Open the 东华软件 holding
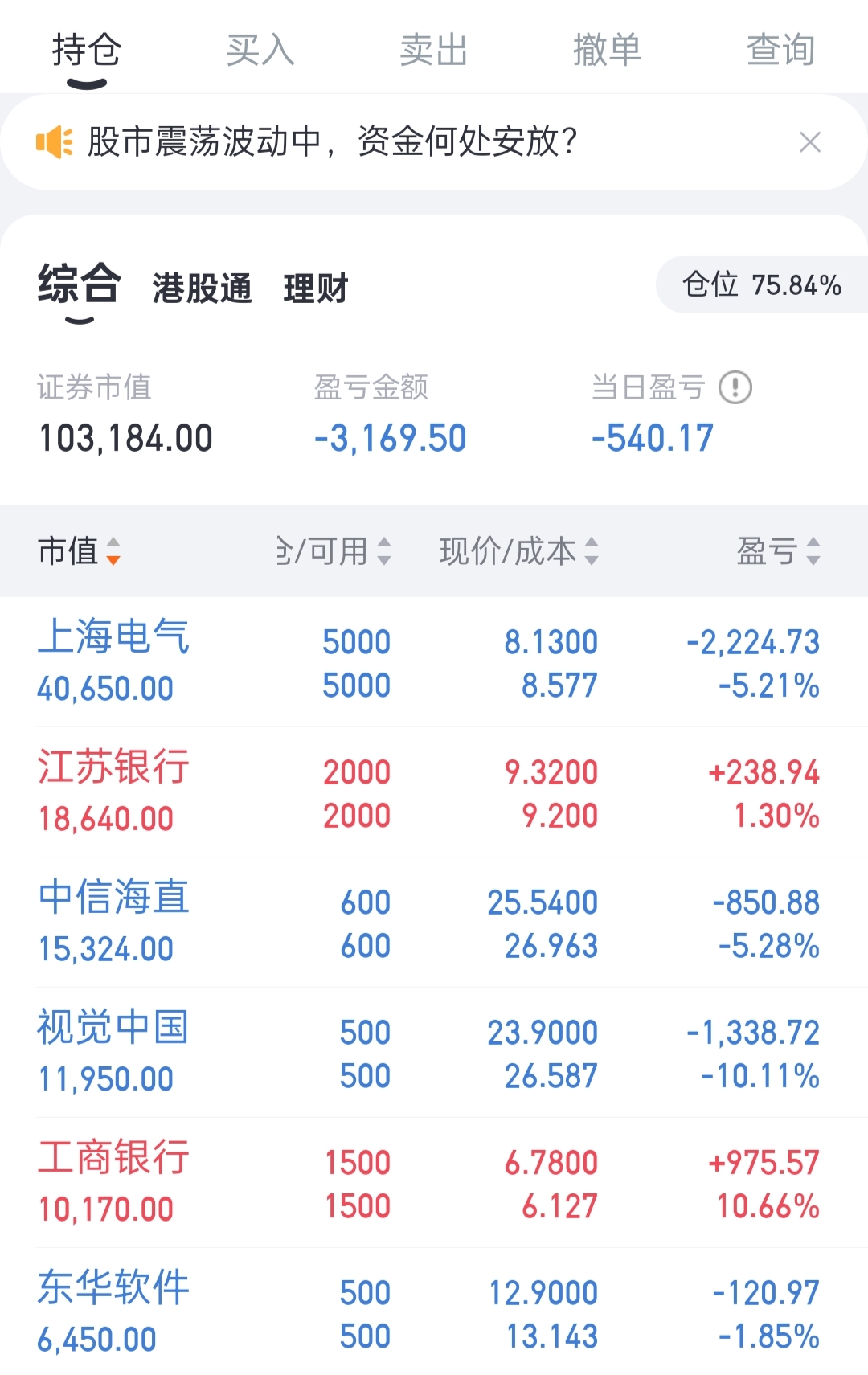Viewport: 868px width, 1375px height. coord(113,1288)
